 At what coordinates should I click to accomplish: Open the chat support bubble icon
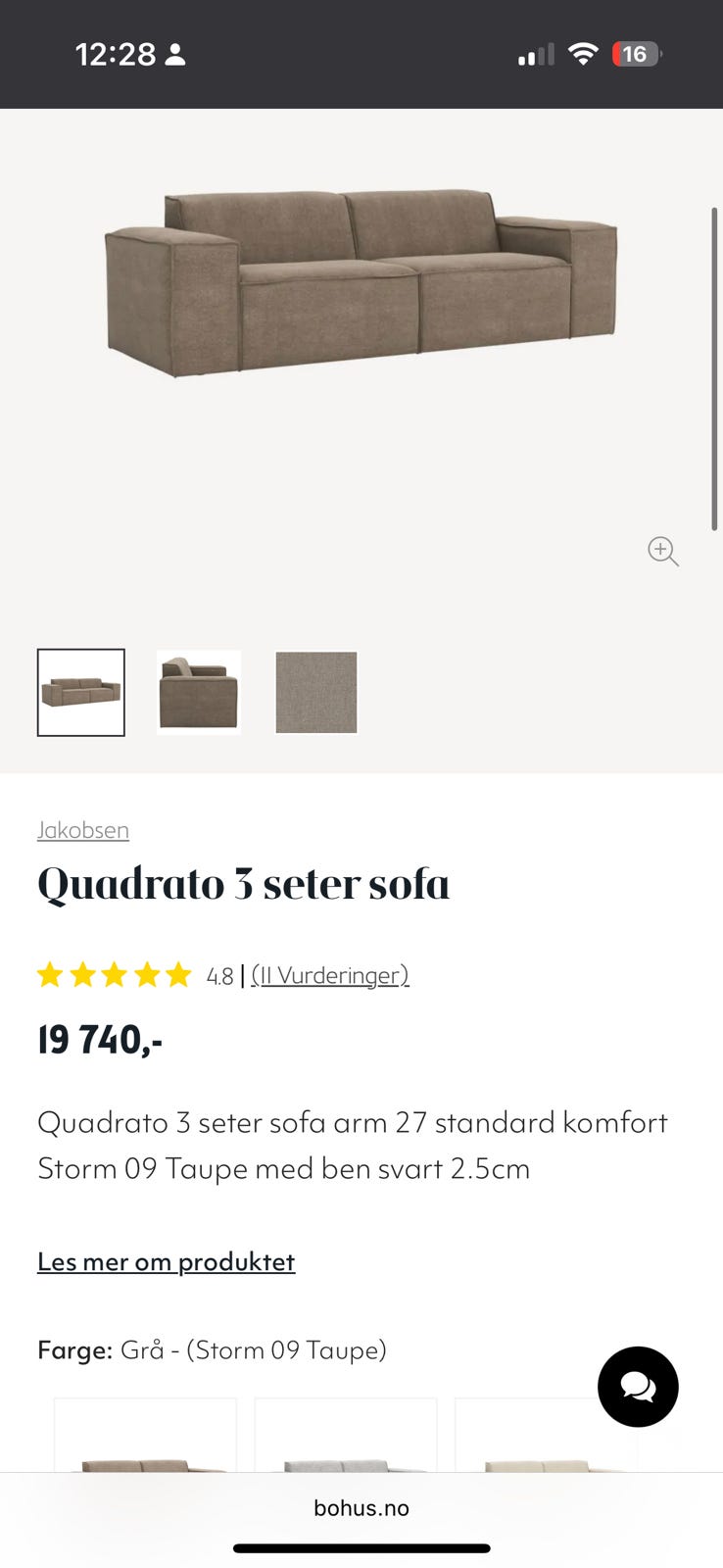coord(638,1387)
